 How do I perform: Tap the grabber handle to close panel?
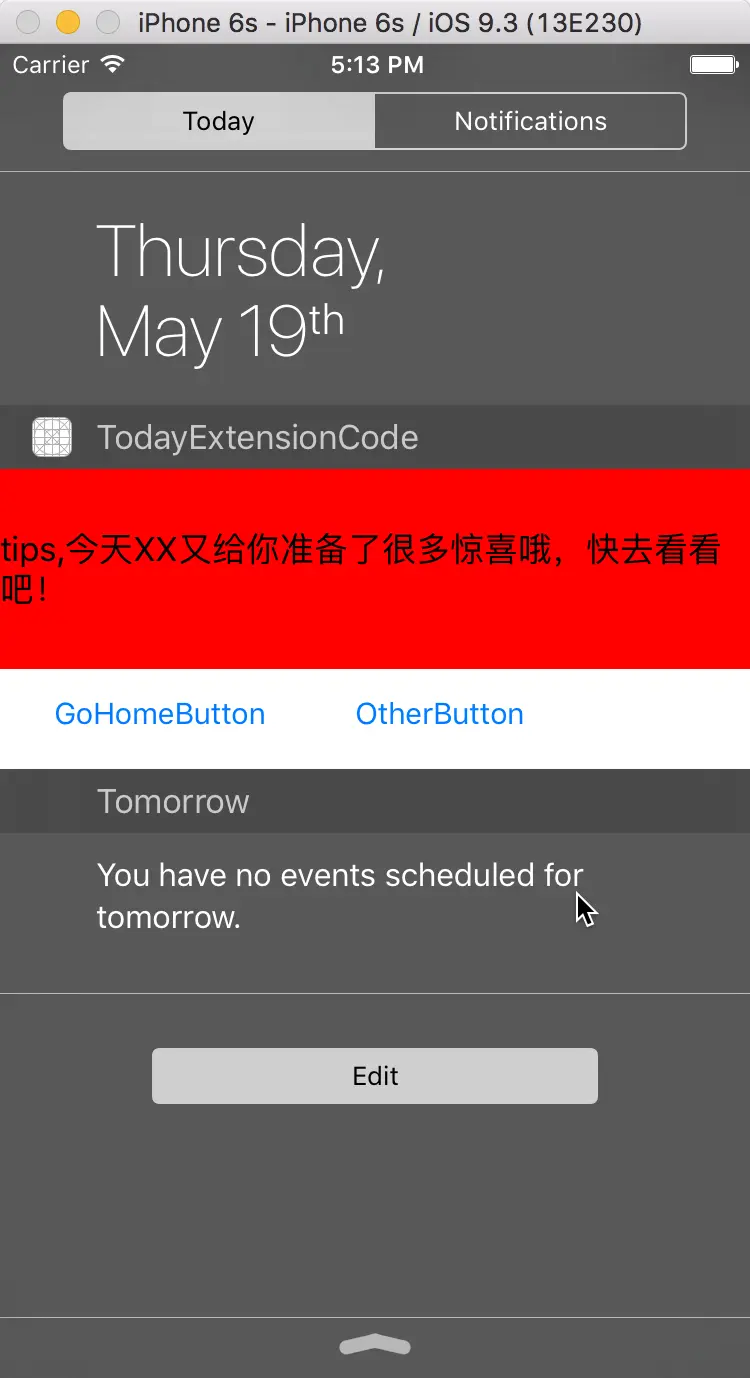pos(375,1346)
